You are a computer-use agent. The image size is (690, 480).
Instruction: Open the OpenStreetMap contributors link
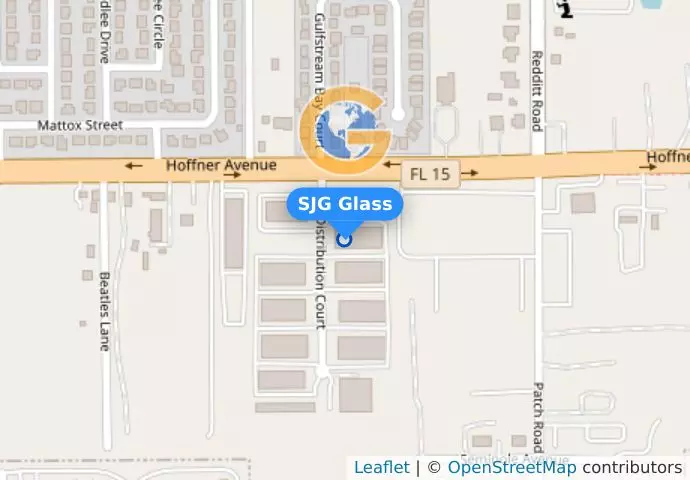511,468
